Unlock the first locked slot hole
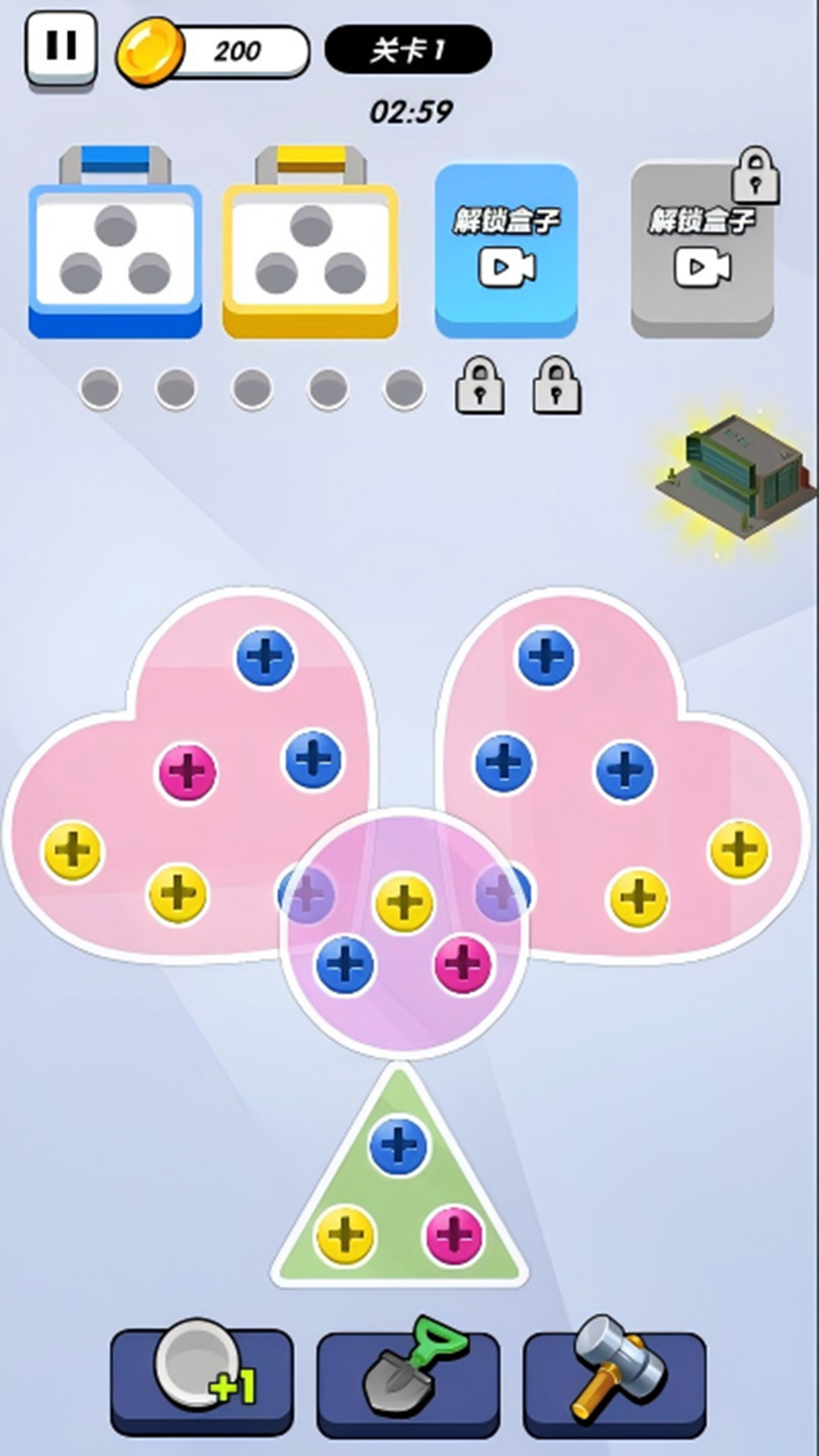This screenshot has height=1456, width=819. 479,386
